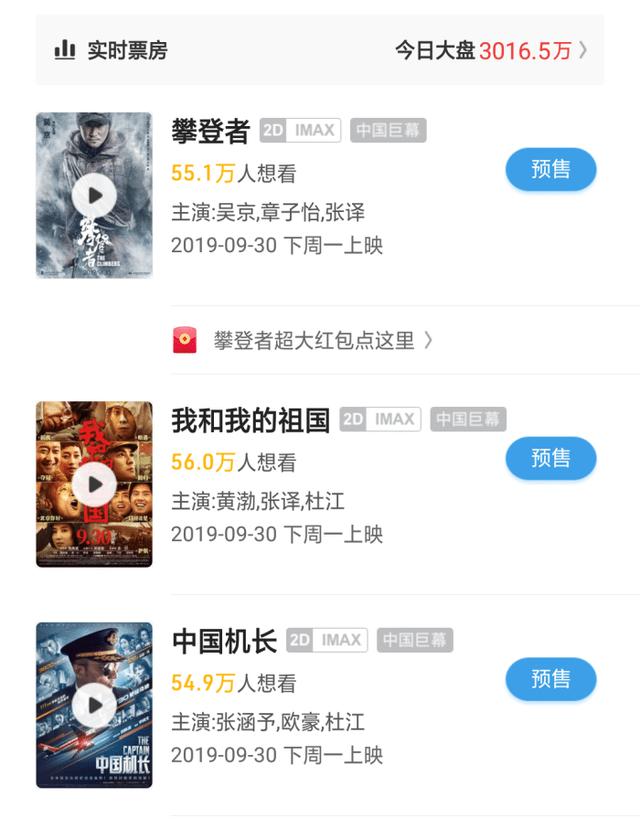
Task: Select 预售 for 中国机长
Action: click(550, 680)
